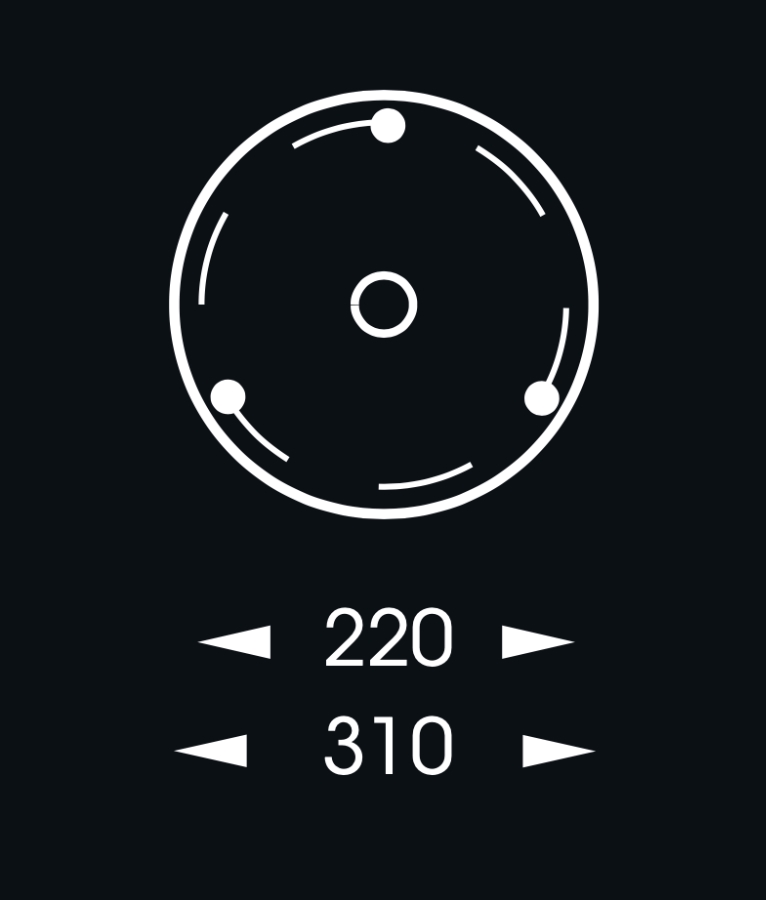
Task: Tap the small center circle of the dial
Action: [383, 304]
